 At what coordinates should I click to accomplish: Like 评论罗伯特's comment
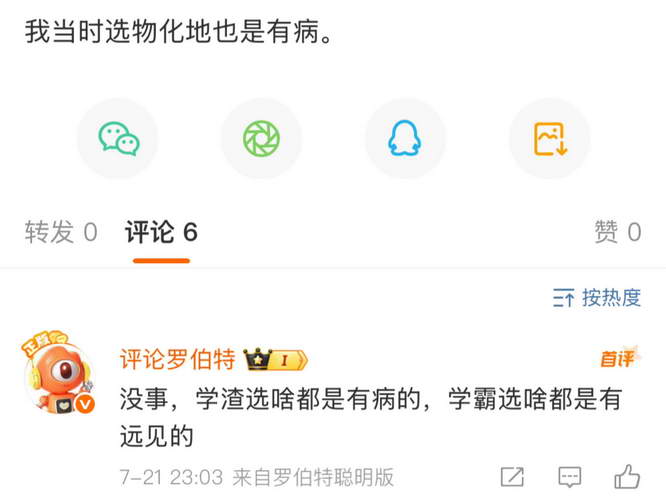pos(627,477)
